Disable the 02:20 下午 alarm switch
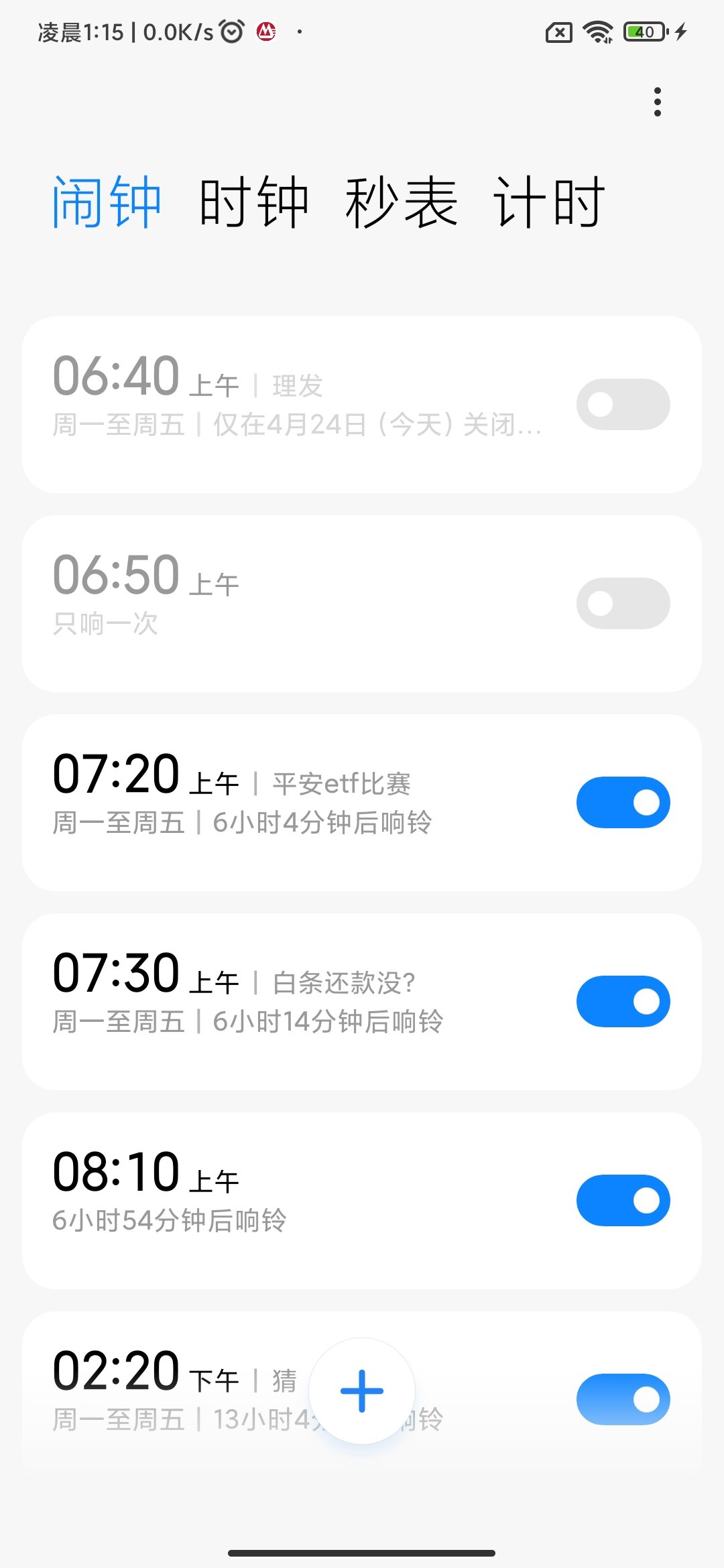724x1568 pixels. click(623, 1399)
